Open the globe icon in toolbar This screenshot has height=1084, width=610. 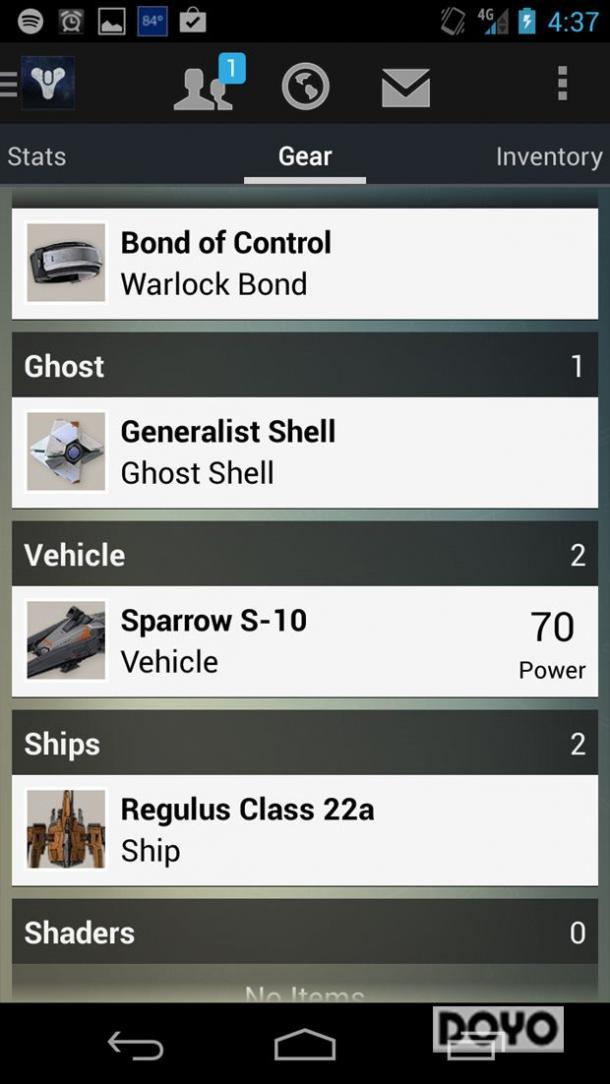tap(305, 86)
